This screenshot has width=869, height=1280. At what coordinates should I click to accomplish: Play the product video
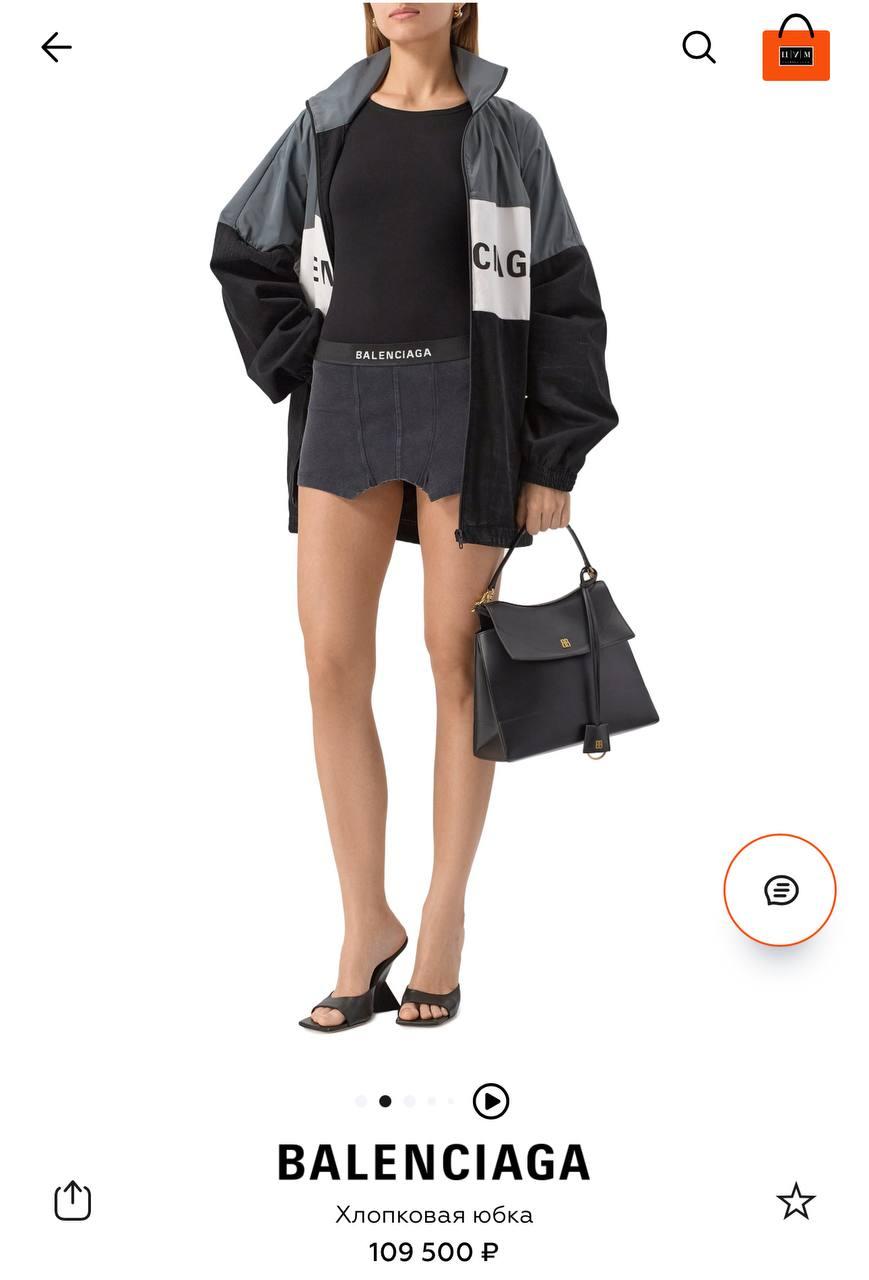click(490, 1101)
